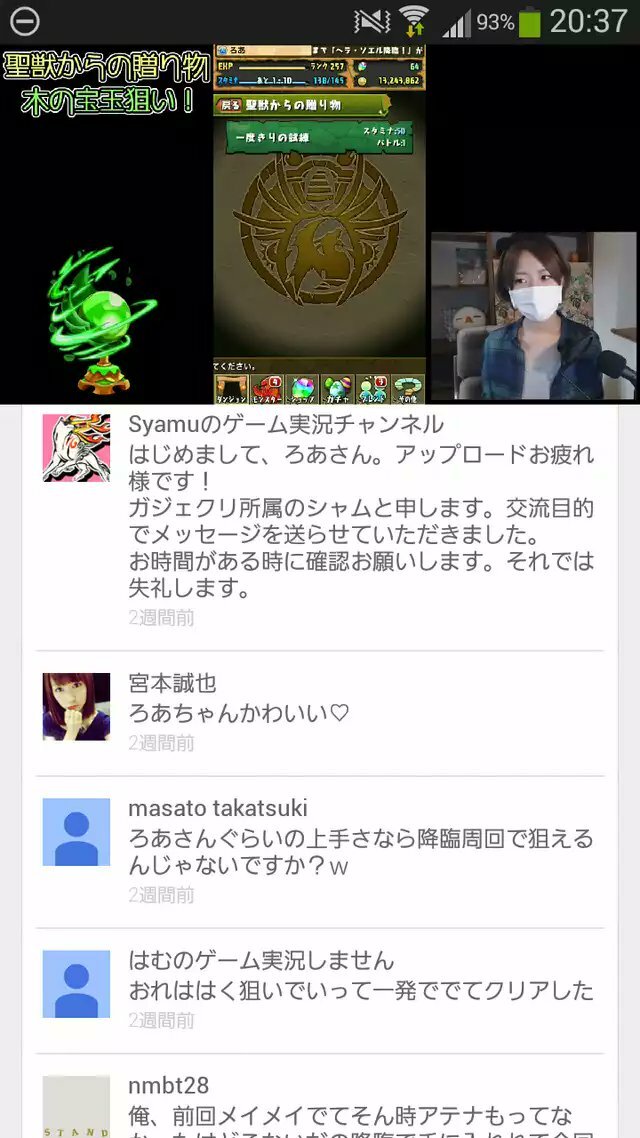Screen dimensions: 640x1138
Task: Open nmbt28's profile avatar
Action: tap(76, 1106)
